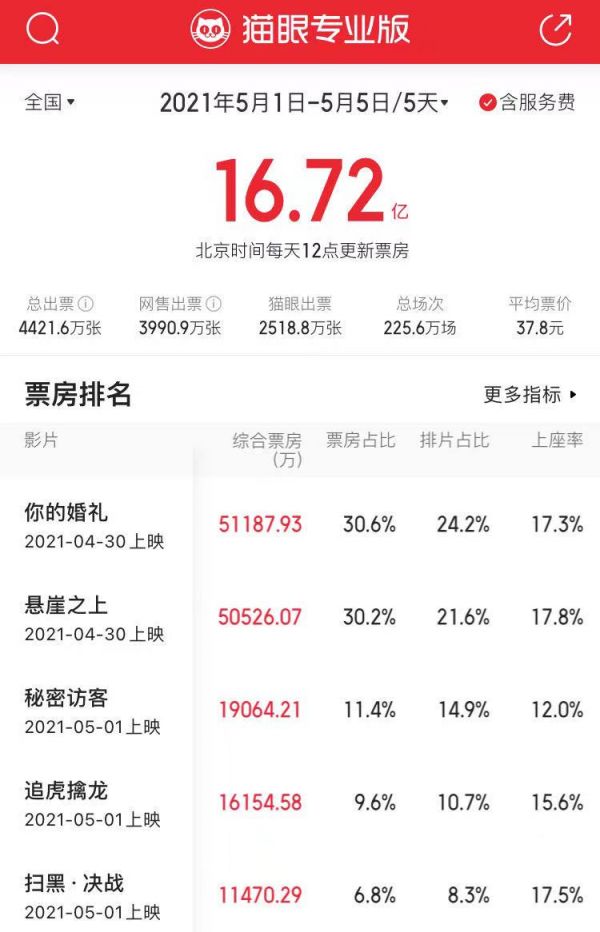600x932 pixels.
Task: Open the 全国 region dropdown
Action: 50,102
